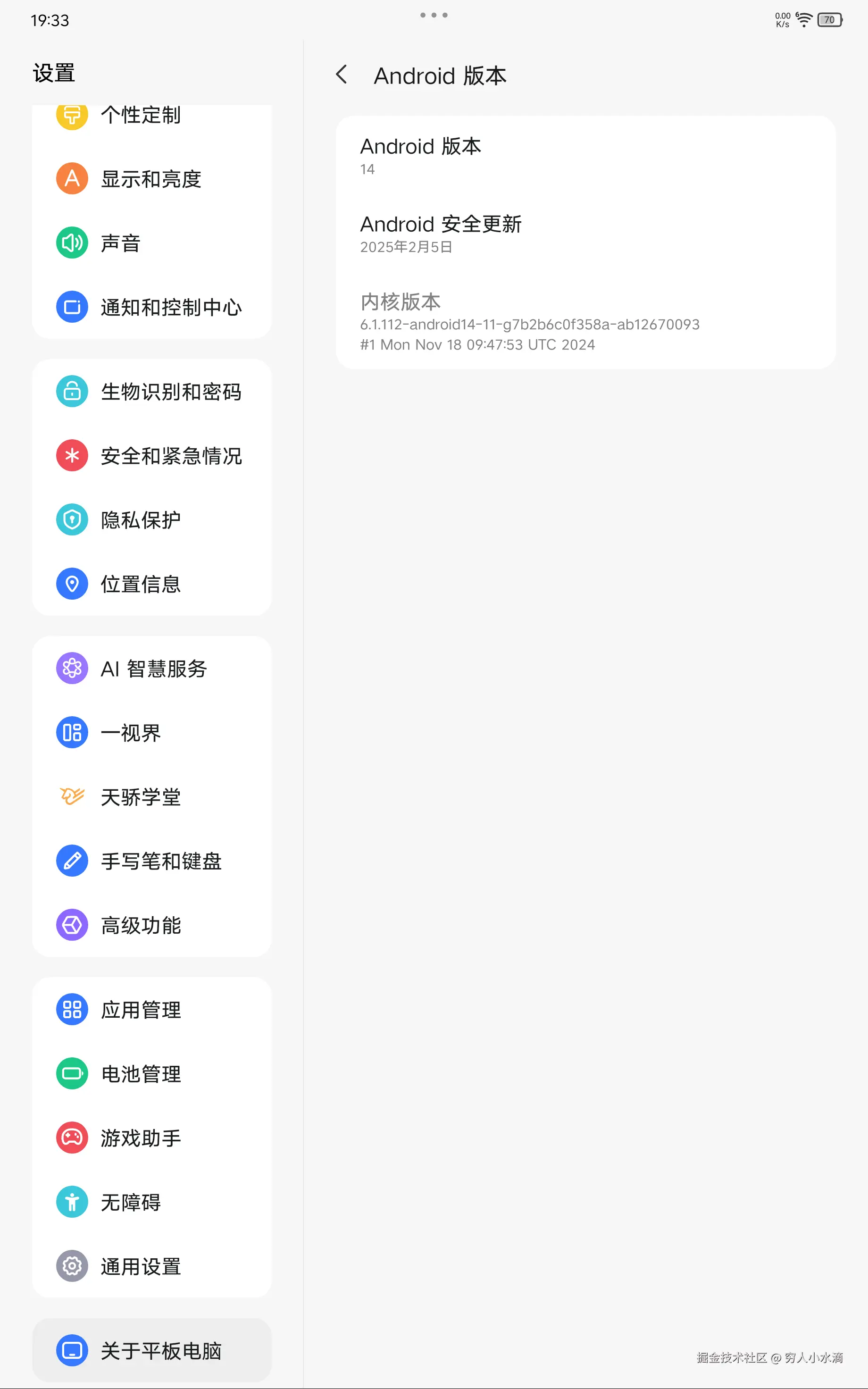Select the 声音 sound settings icon
Viewport: 868px width, 1389px height.
[71, 243]
